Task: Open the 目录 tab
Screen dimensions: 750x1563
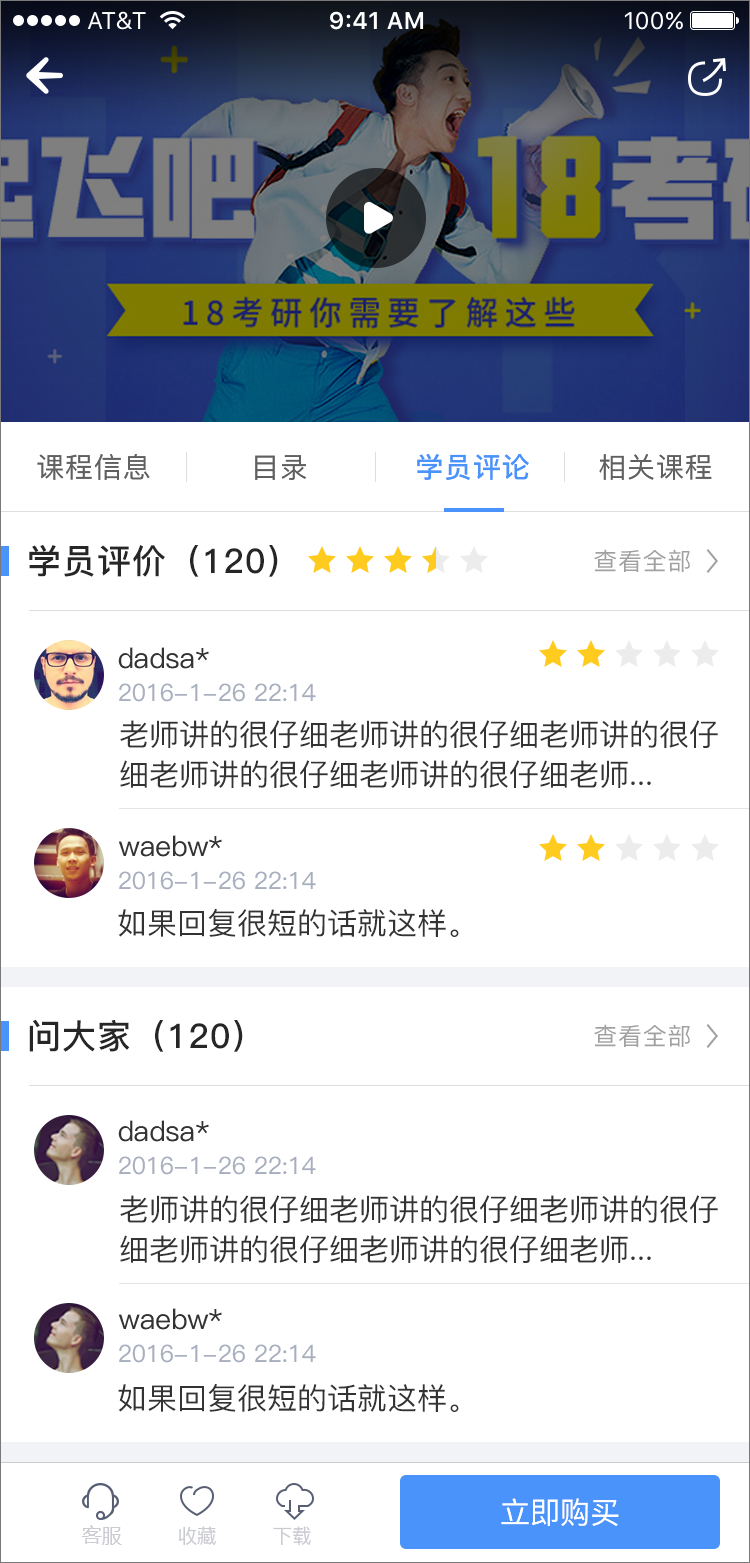Action: (x=280, y=467)
